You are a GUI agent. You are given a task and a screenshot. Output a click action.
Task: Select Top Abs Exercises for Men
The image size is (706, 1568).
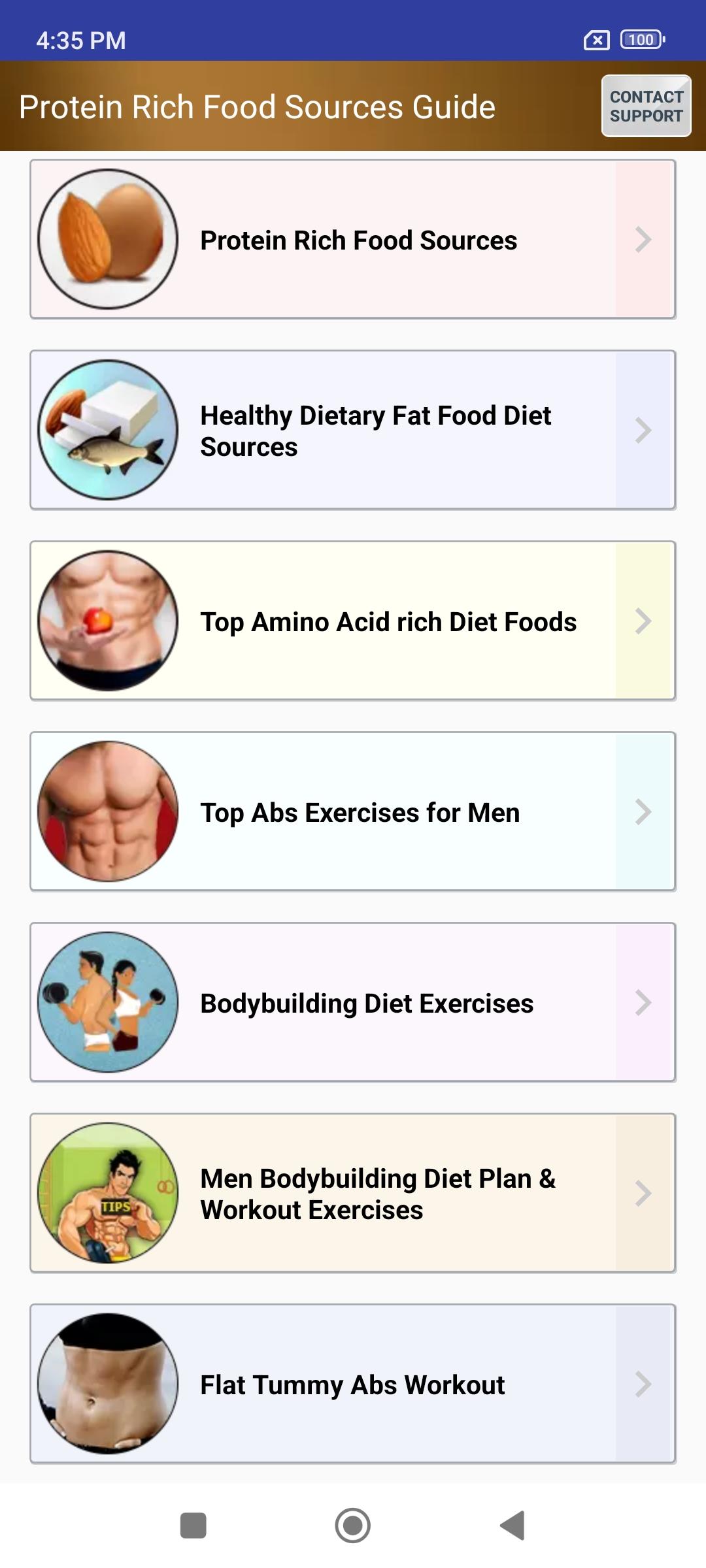(x=353, y=811)
